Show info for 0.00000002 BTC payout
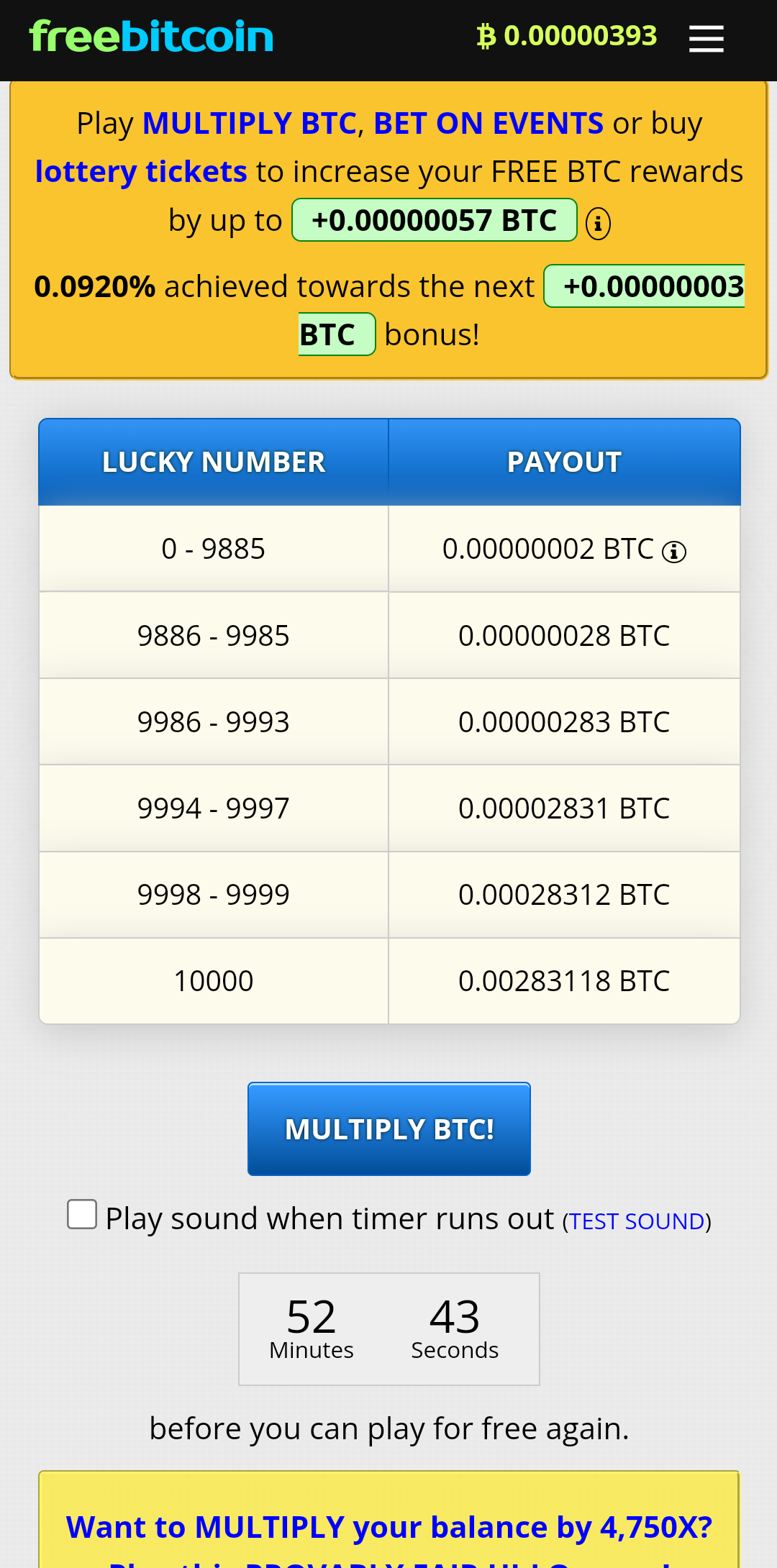The image size is (777, 1568). (x=674, y=552)
